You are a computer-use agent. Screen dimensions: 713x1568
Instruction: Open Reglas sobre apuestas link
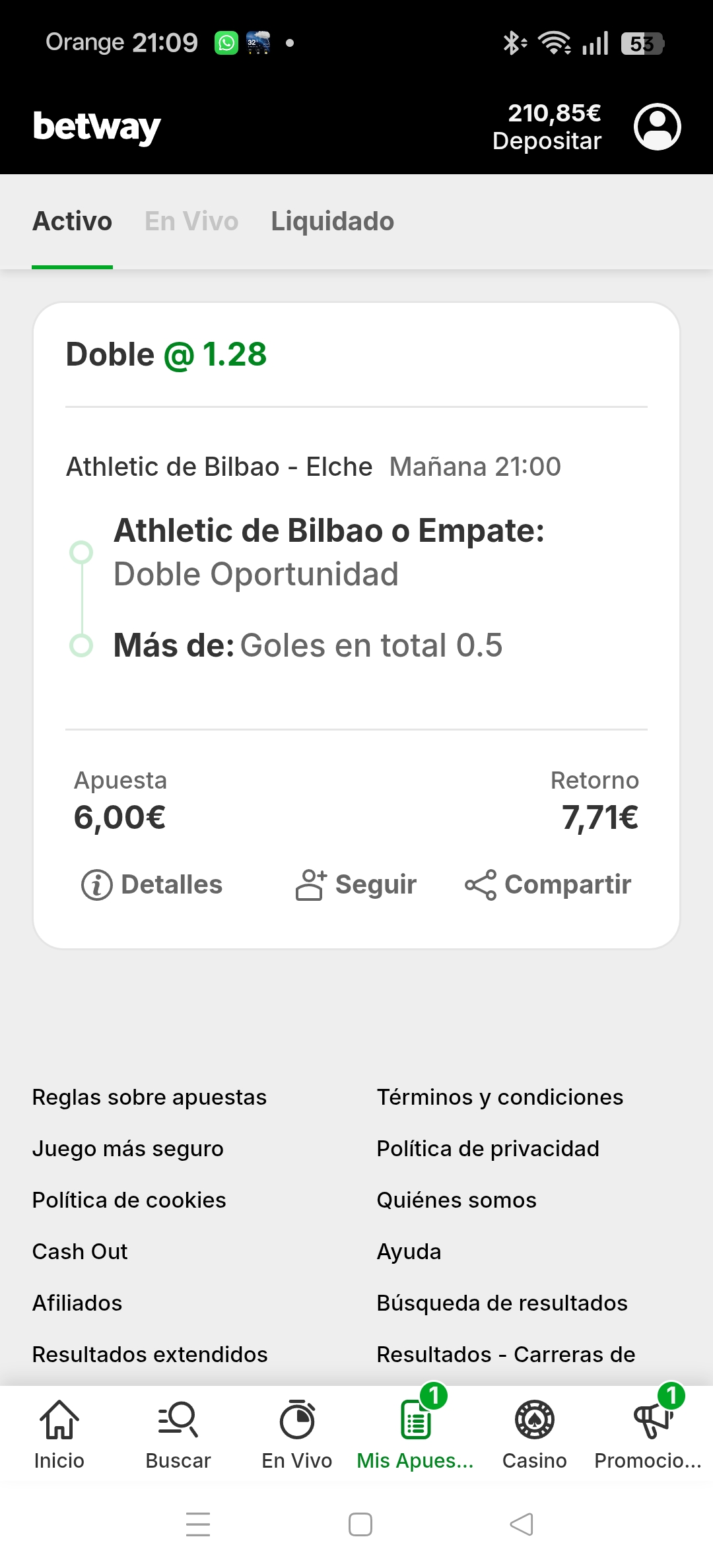click(x=149, y=1097)
